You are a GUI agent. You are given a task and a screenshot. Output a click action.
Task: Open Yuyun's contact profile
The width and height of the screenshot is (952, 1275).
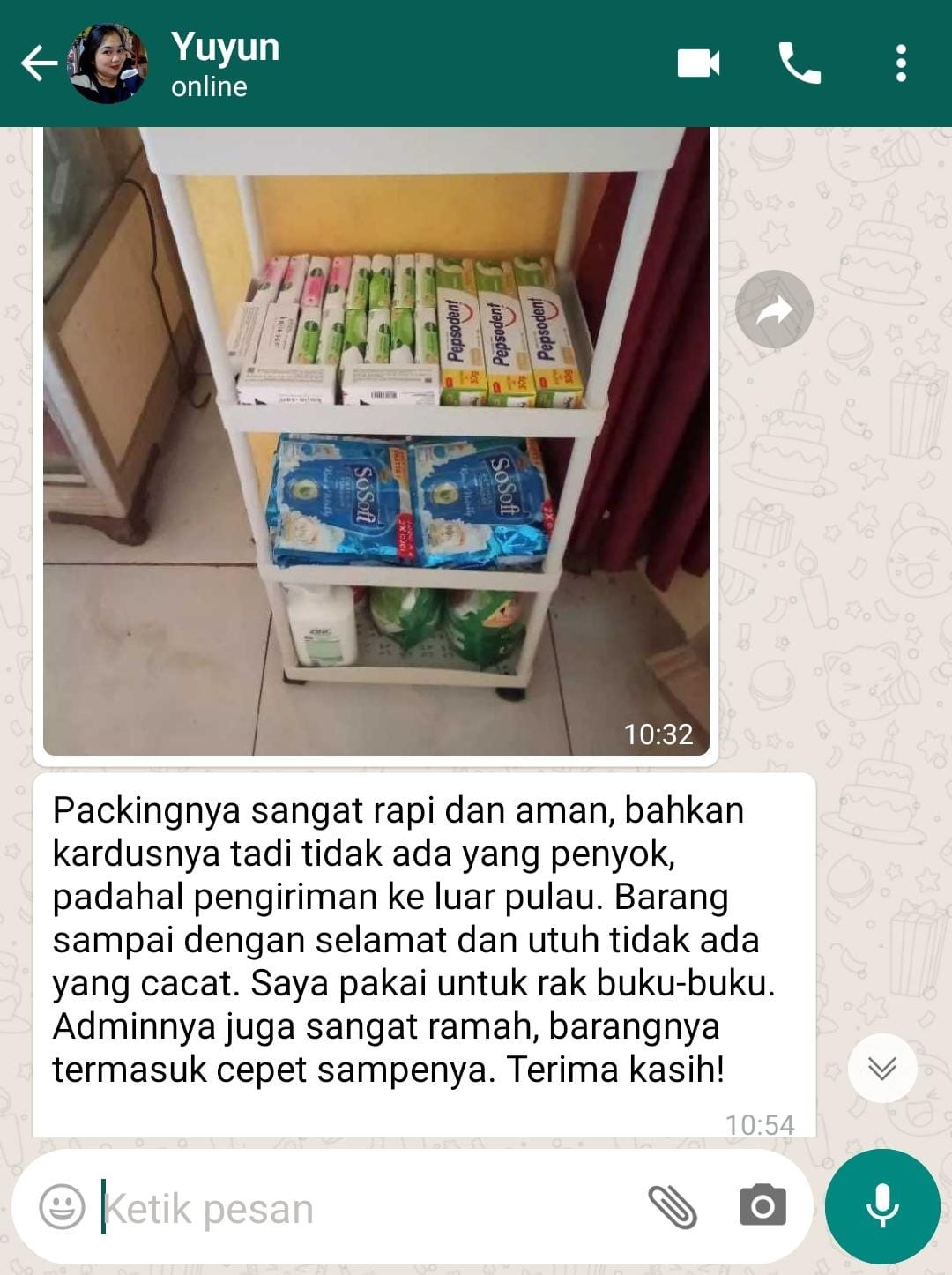(225, 63)
